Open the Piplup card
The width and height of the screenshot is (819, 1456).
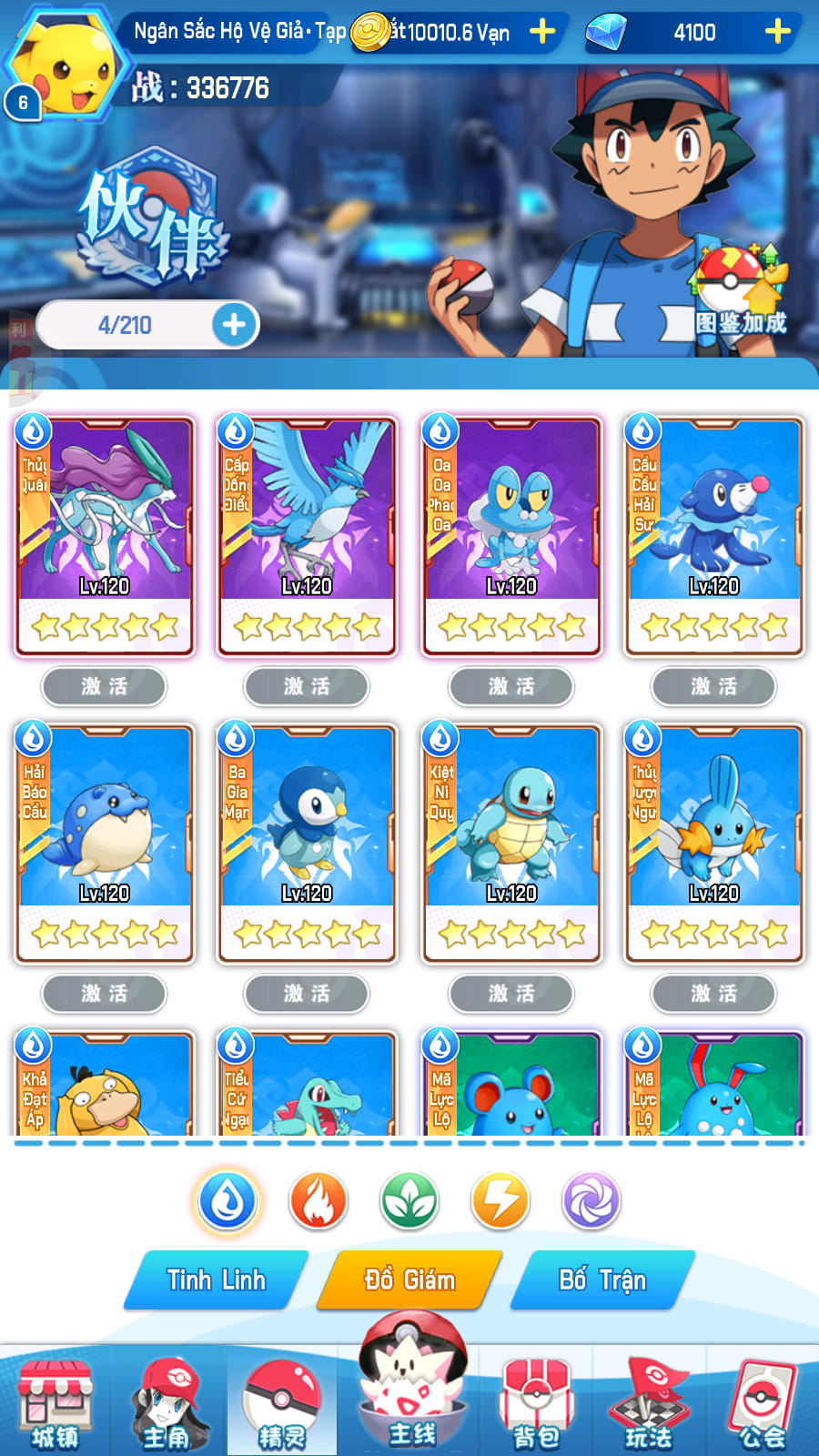pyautogui.click(x=307, y=842)
